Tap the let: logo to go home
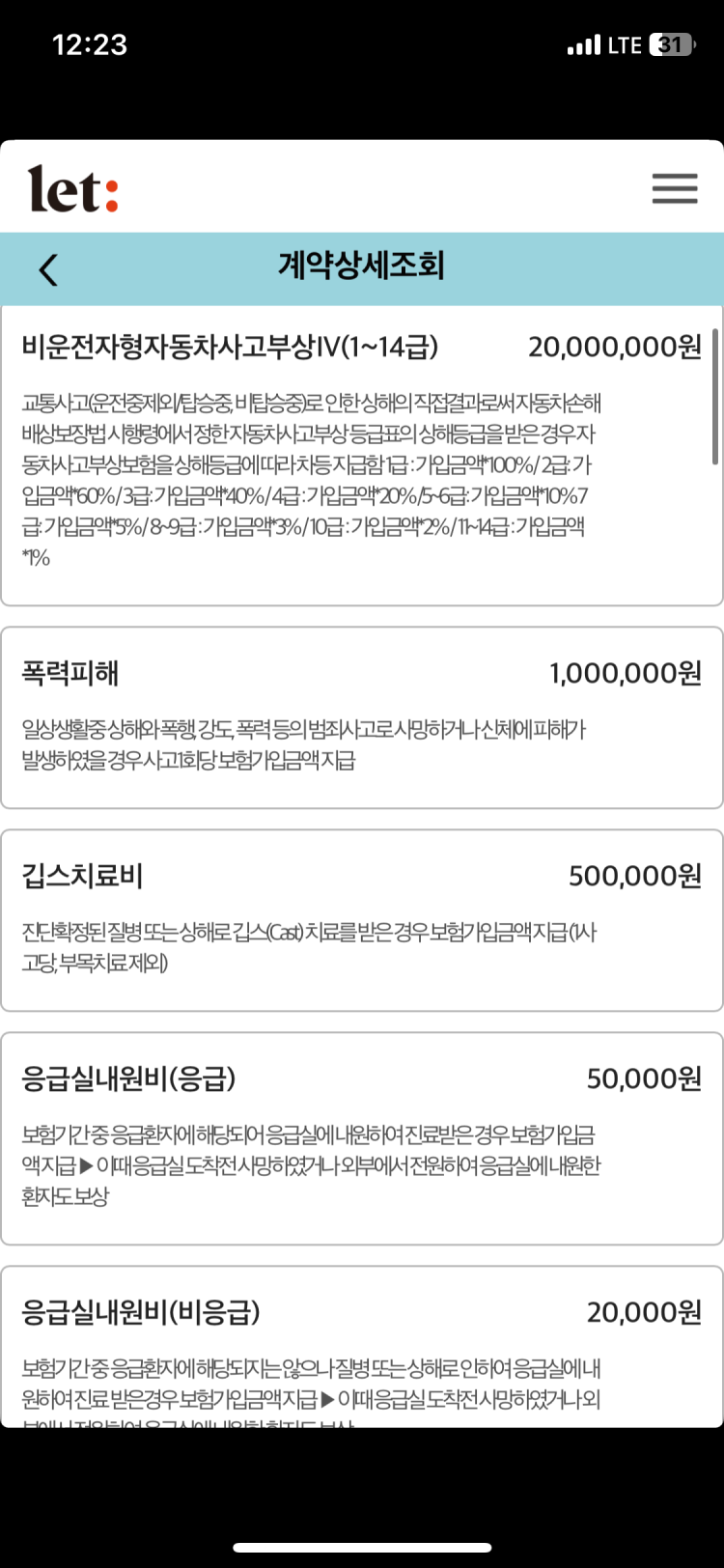 coord(73,188)
